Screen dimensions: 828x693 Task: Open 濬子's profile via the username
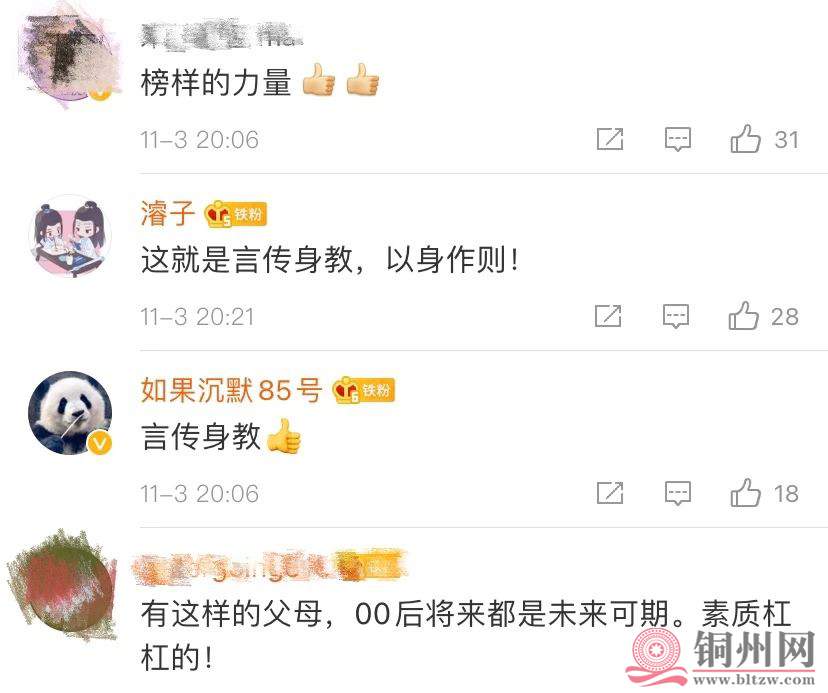coord(168,213)
